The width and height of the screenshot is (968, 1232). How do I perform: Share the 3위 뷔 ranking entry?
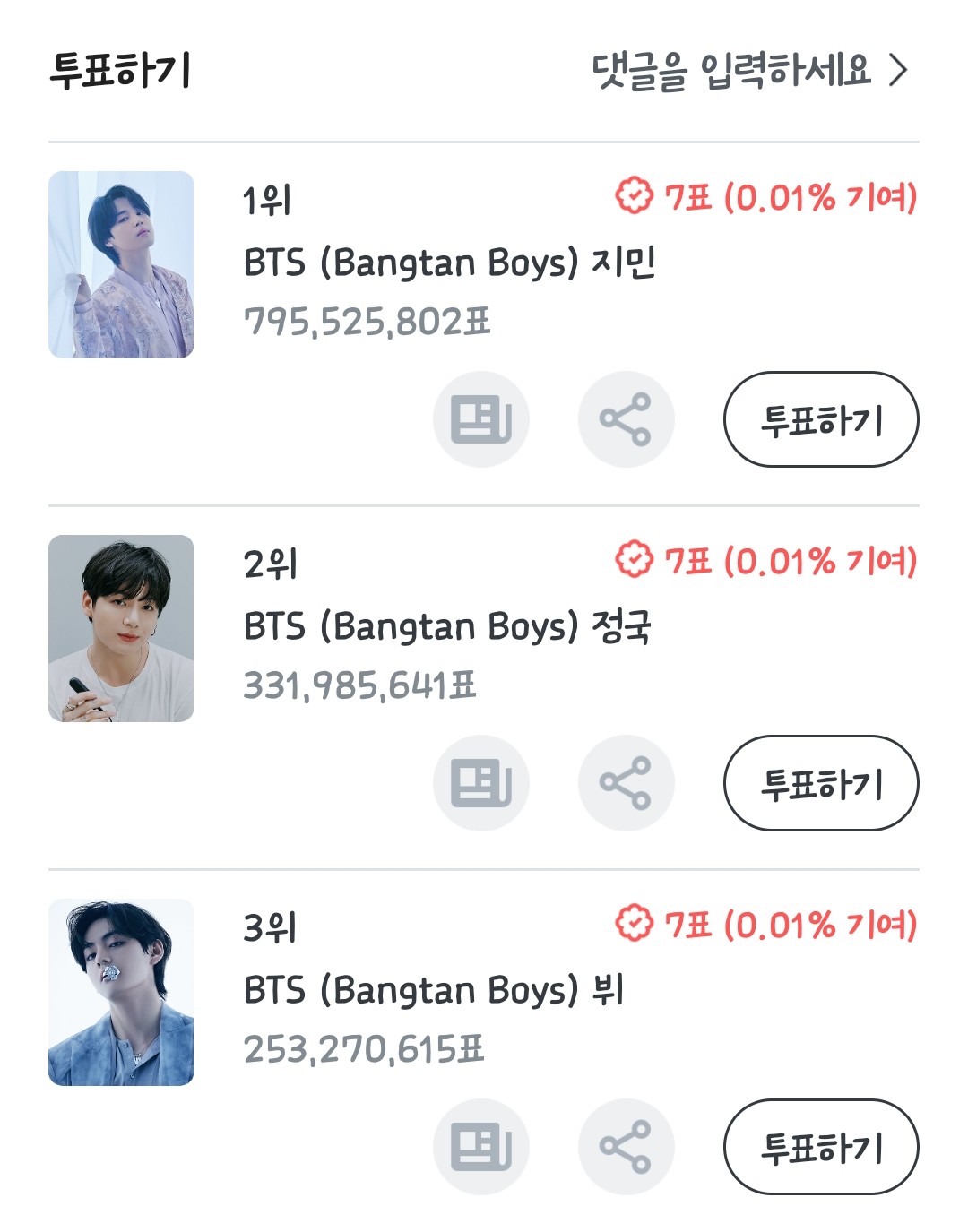tap(626, 1147)
